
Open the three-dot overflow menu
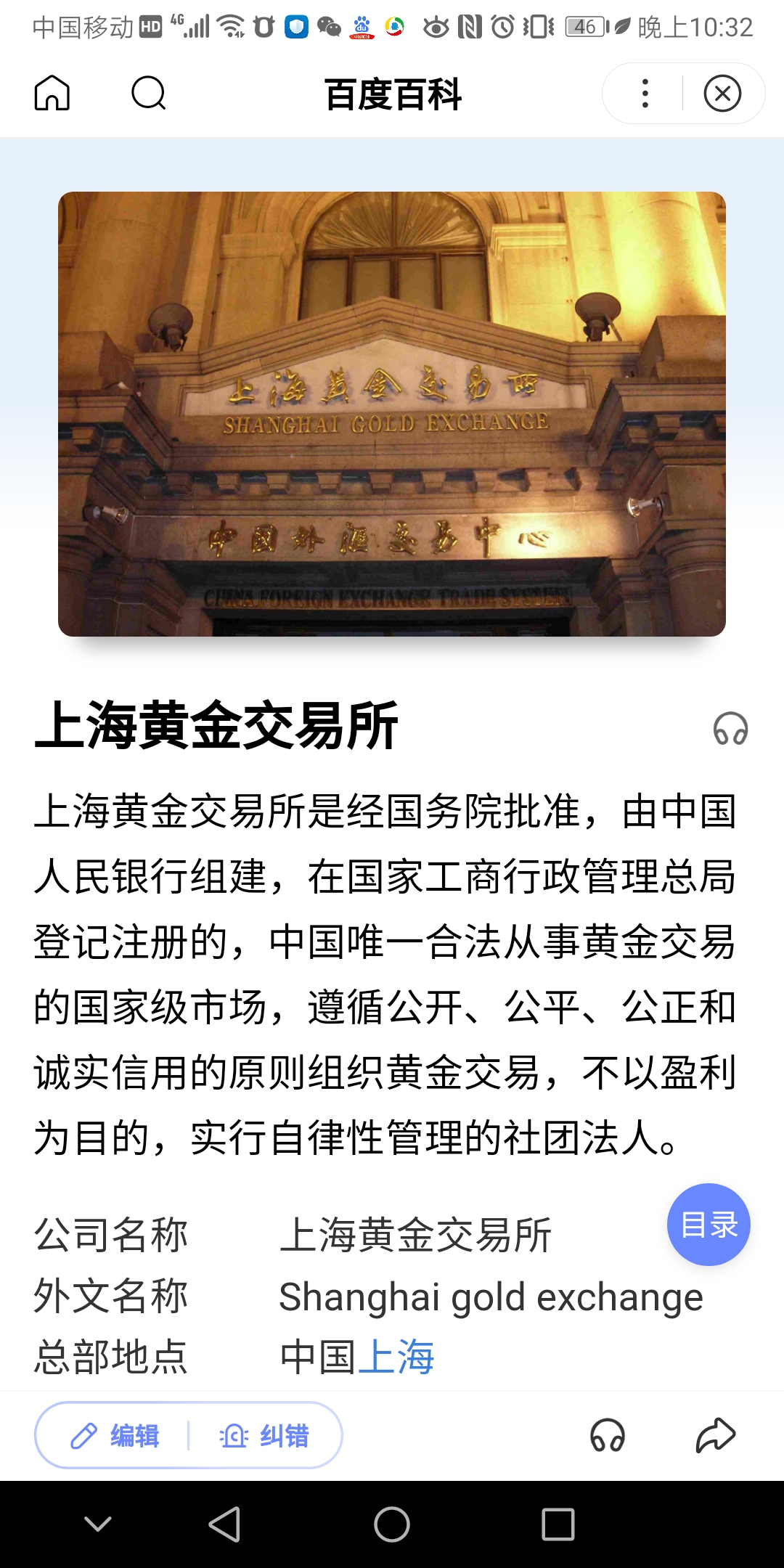(645, 93)
